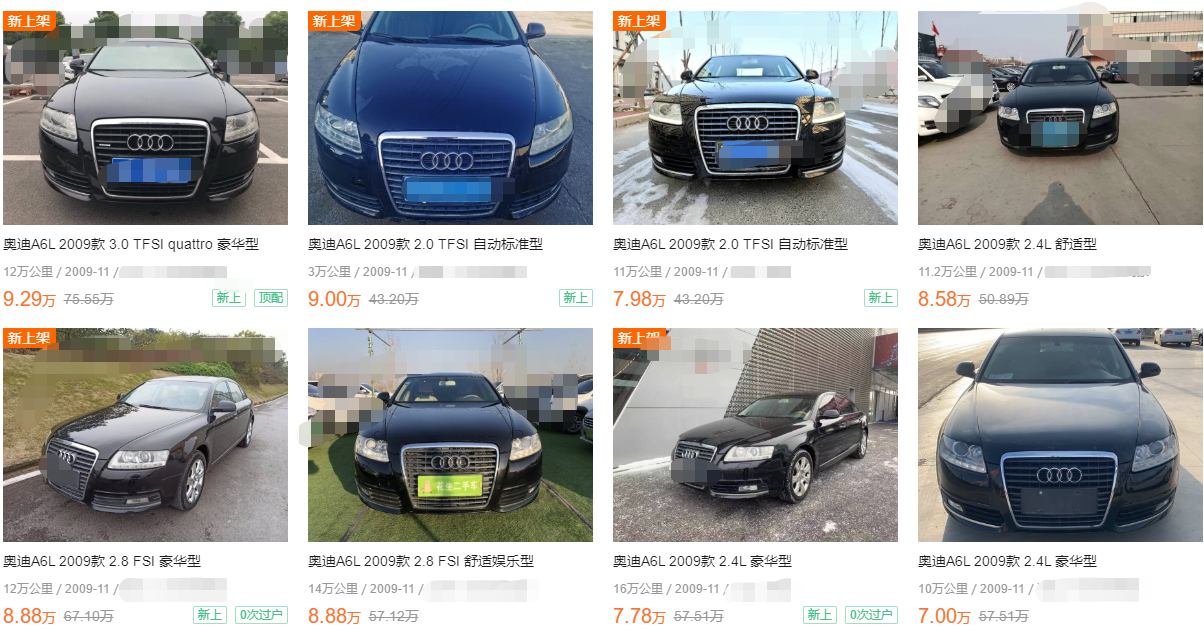View the 2.8 FSI 舒适娱乐型 car card
Screen dimensions: 1204x629
tap(421, 561)
